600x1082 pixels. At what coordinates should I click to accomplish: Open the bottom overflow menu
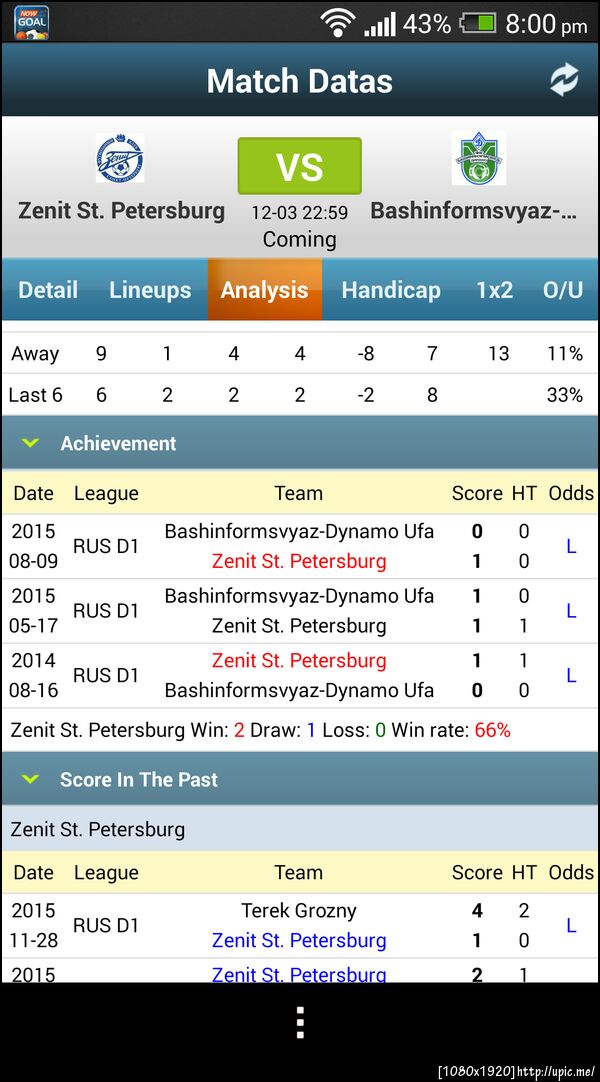coord(299,1022)
